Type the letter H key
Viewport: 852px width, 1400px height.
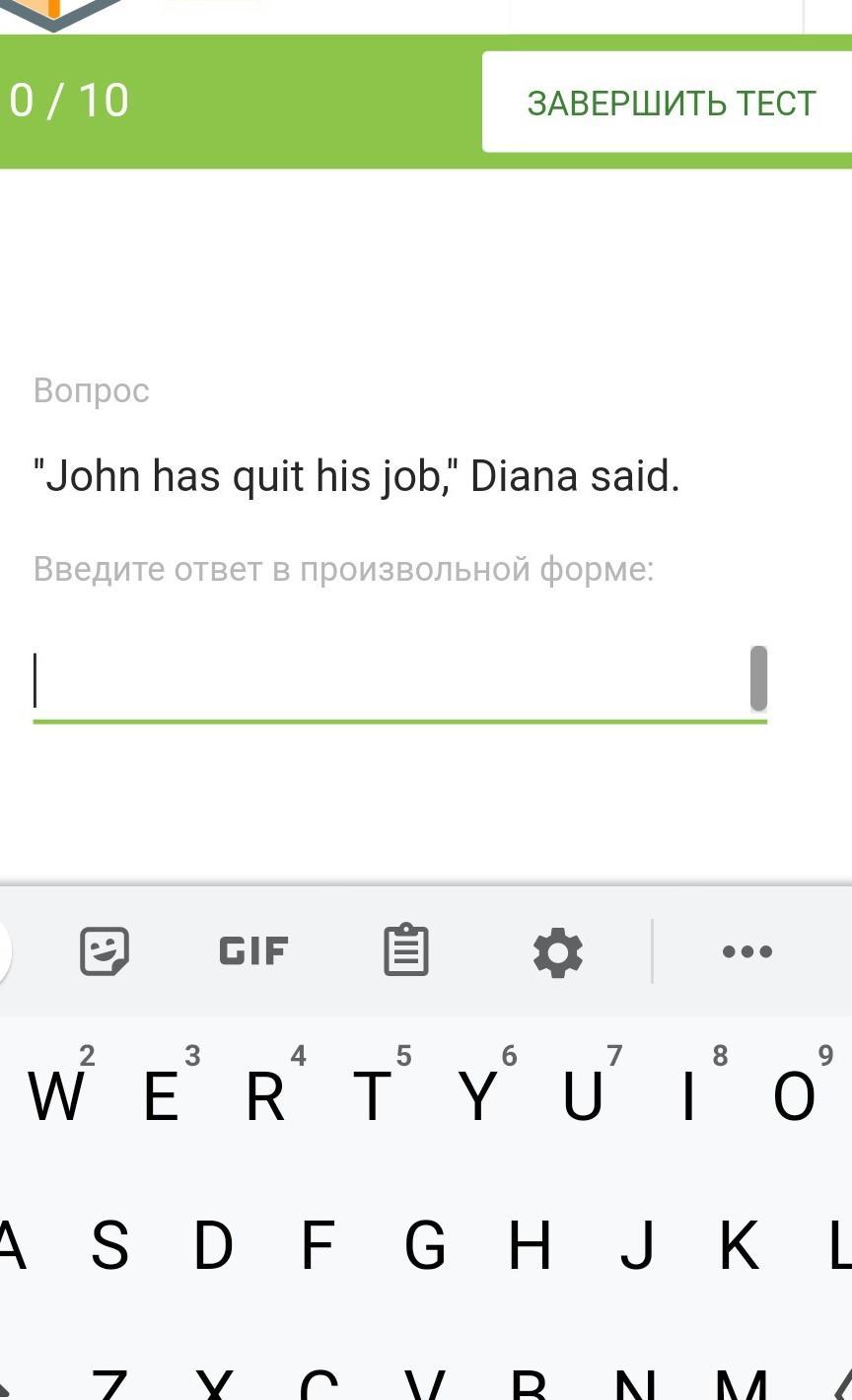(530, 1245)
